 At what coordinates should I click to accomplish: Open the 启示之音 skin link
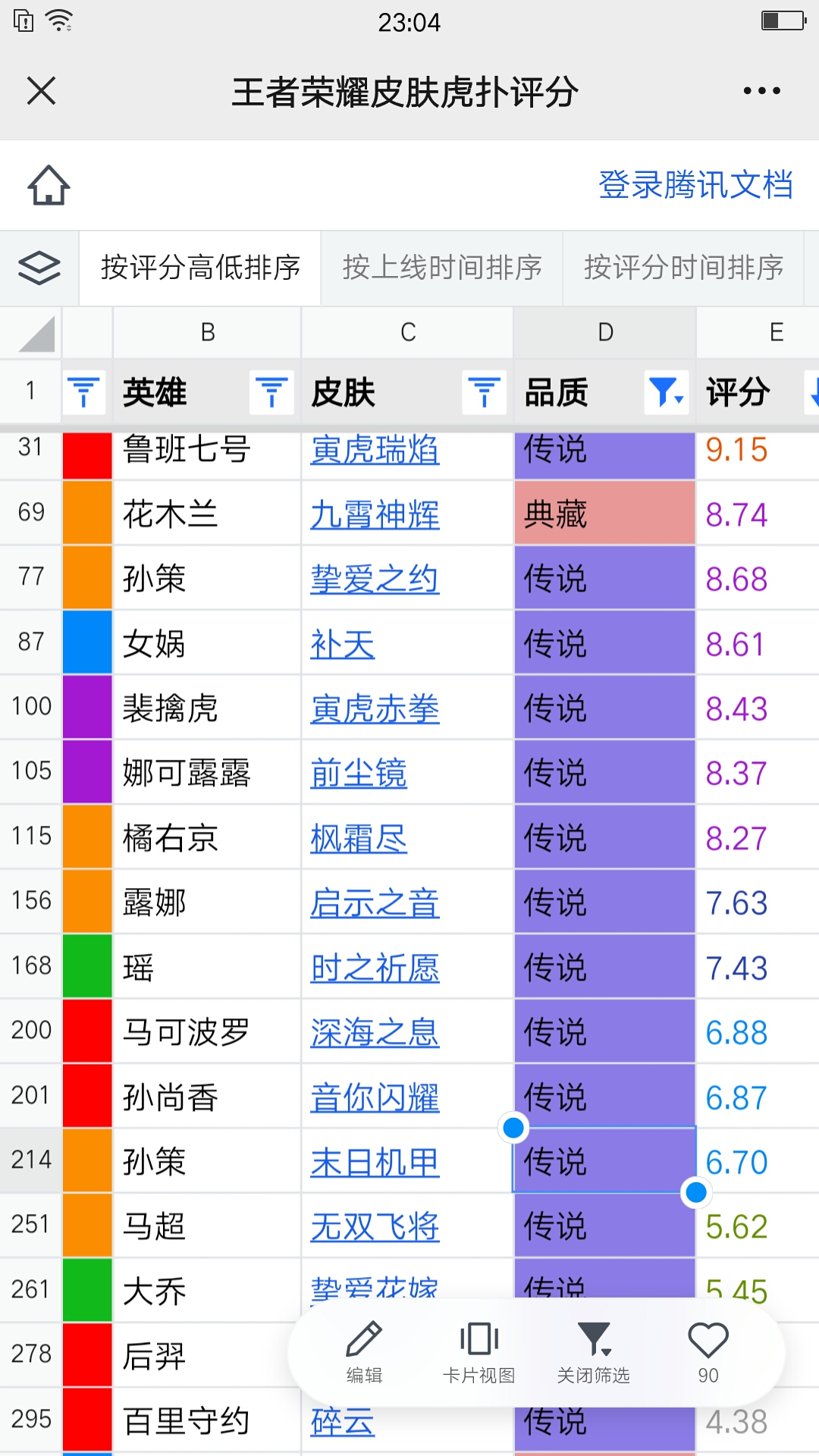click(x=375, y=903)
